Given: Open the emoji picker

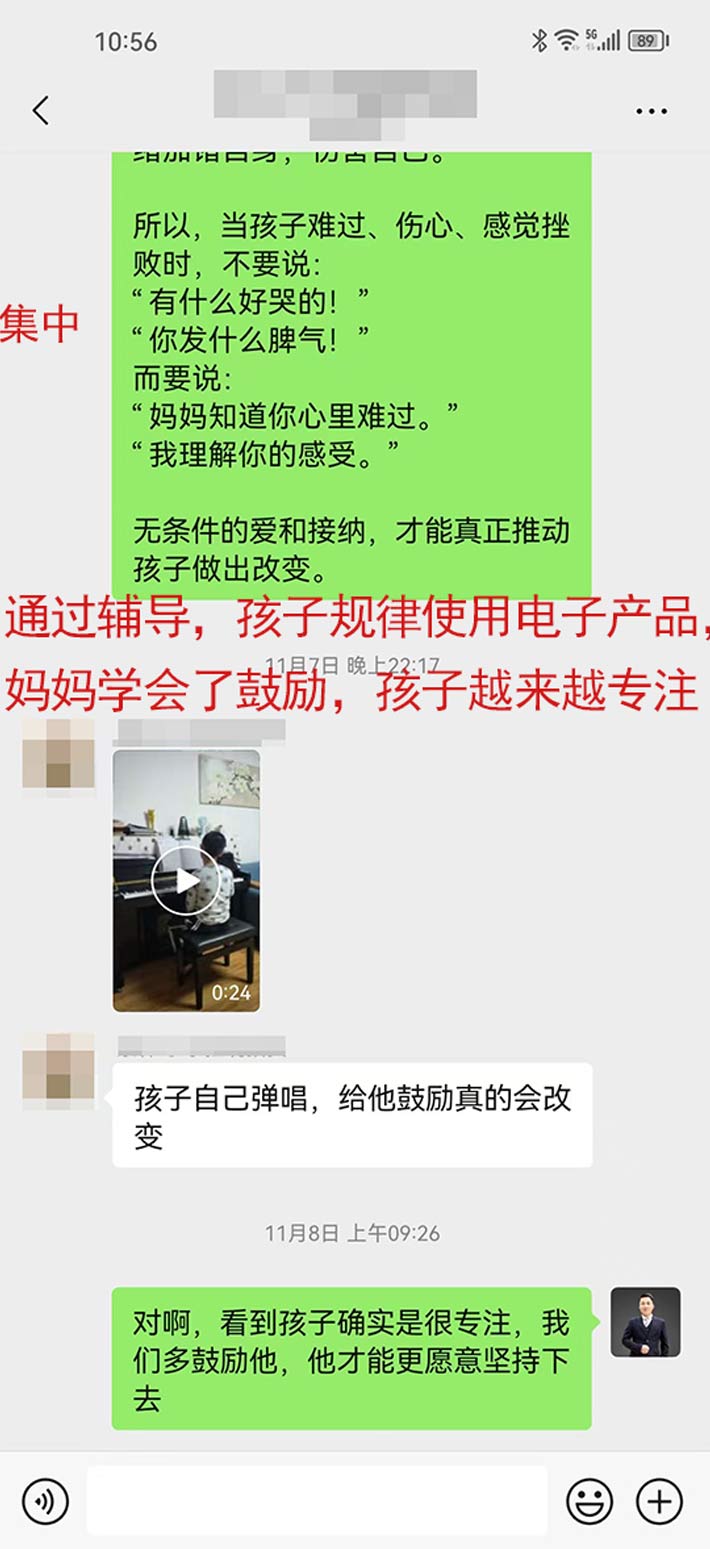Looking at the screenshot, I should point(590,1501).
